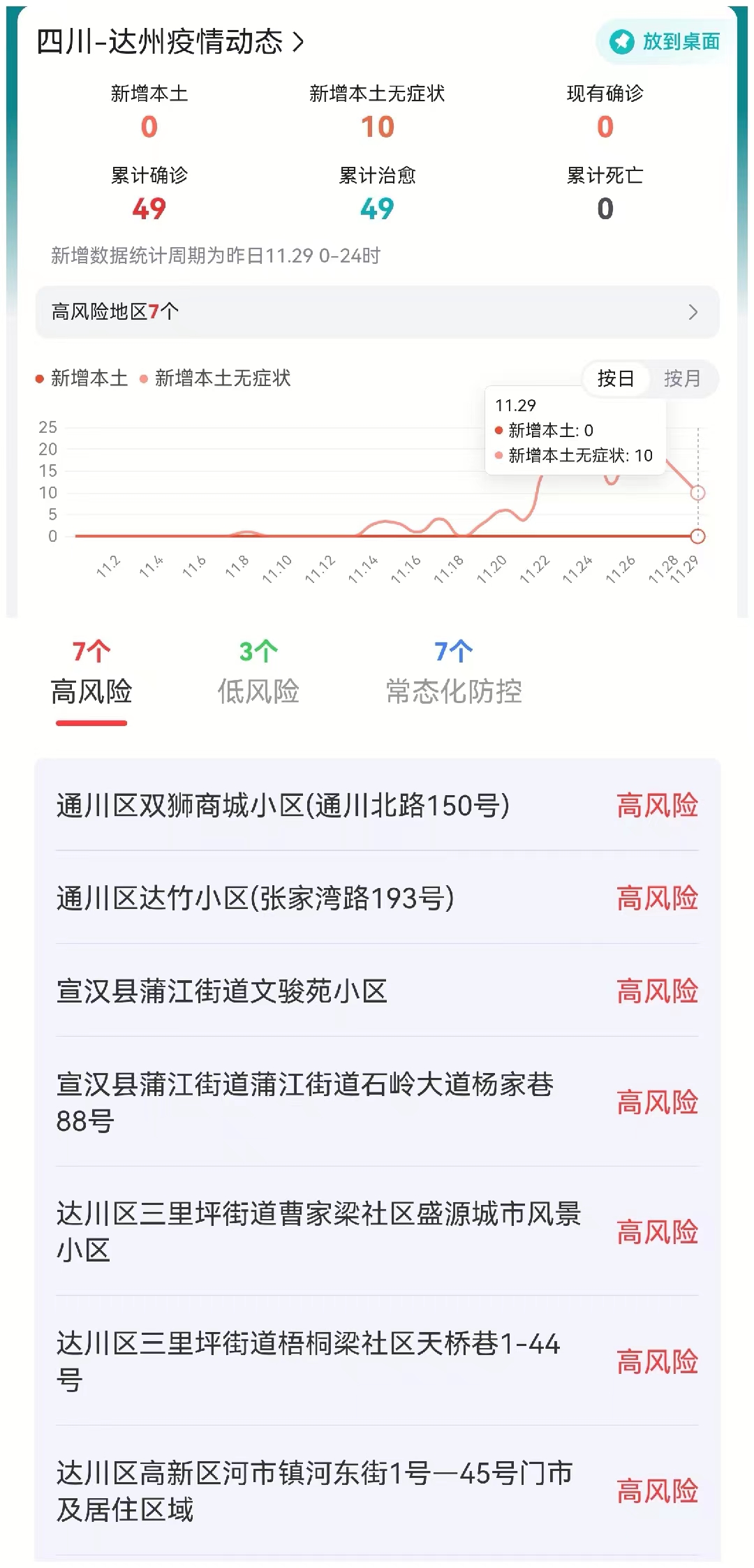Open the 四川-达州疫情动态 details
Screen dimensions: 754x1568
point(170,42)
